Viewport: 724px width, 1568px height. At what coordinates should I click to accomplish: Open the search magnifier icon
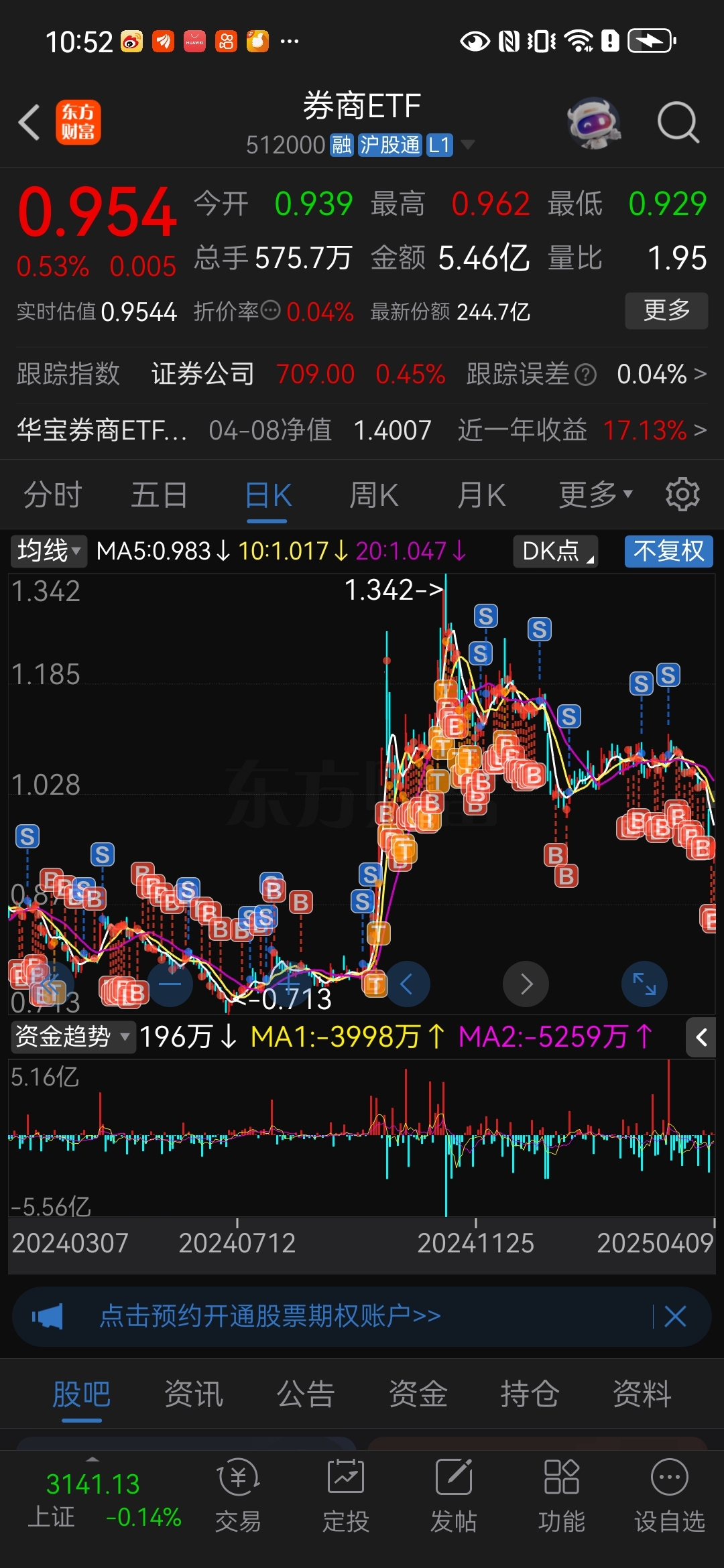pyautogui.click(x=678, y=123)
